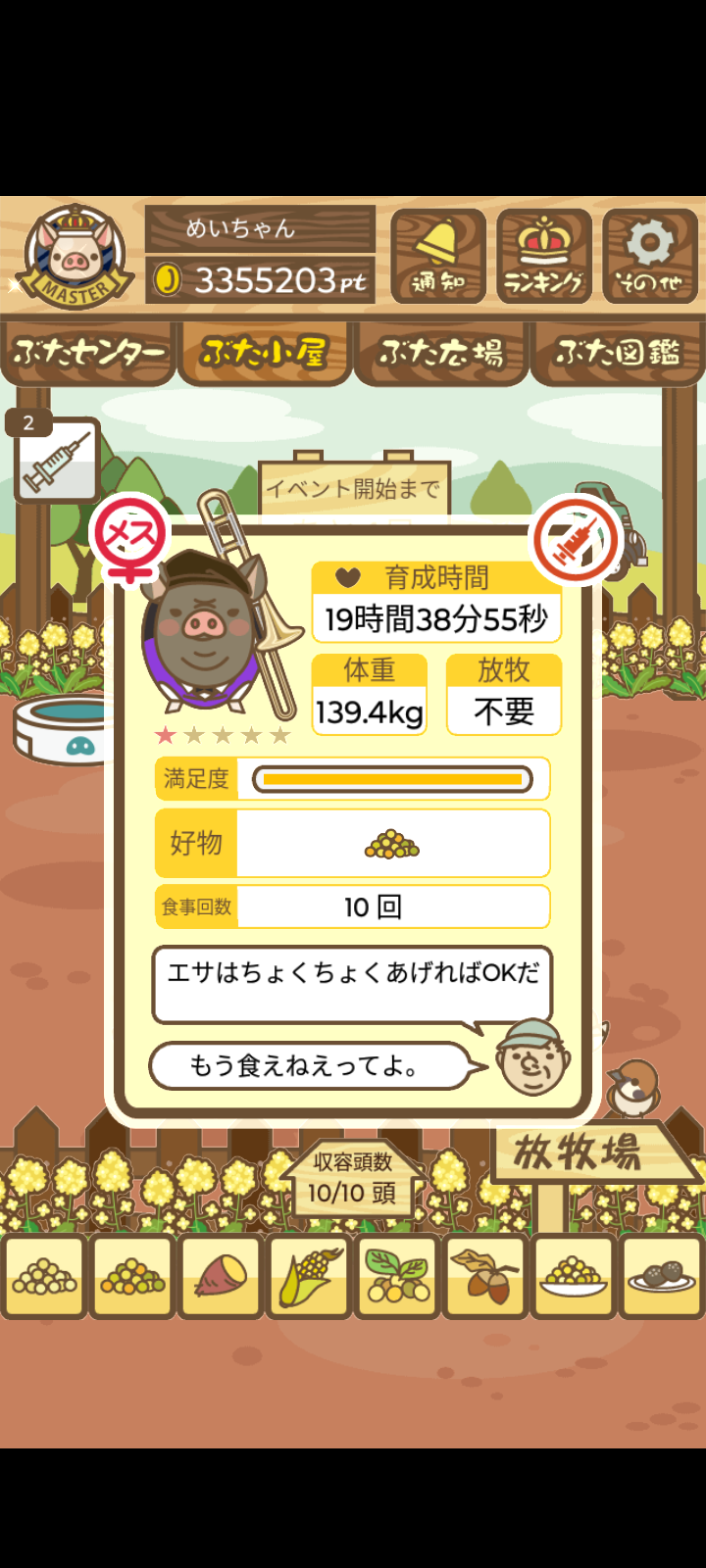The image size is (706, 1568).
Task: Tap the MASTER pig rank badge
Action: click(x=76, y=256)
